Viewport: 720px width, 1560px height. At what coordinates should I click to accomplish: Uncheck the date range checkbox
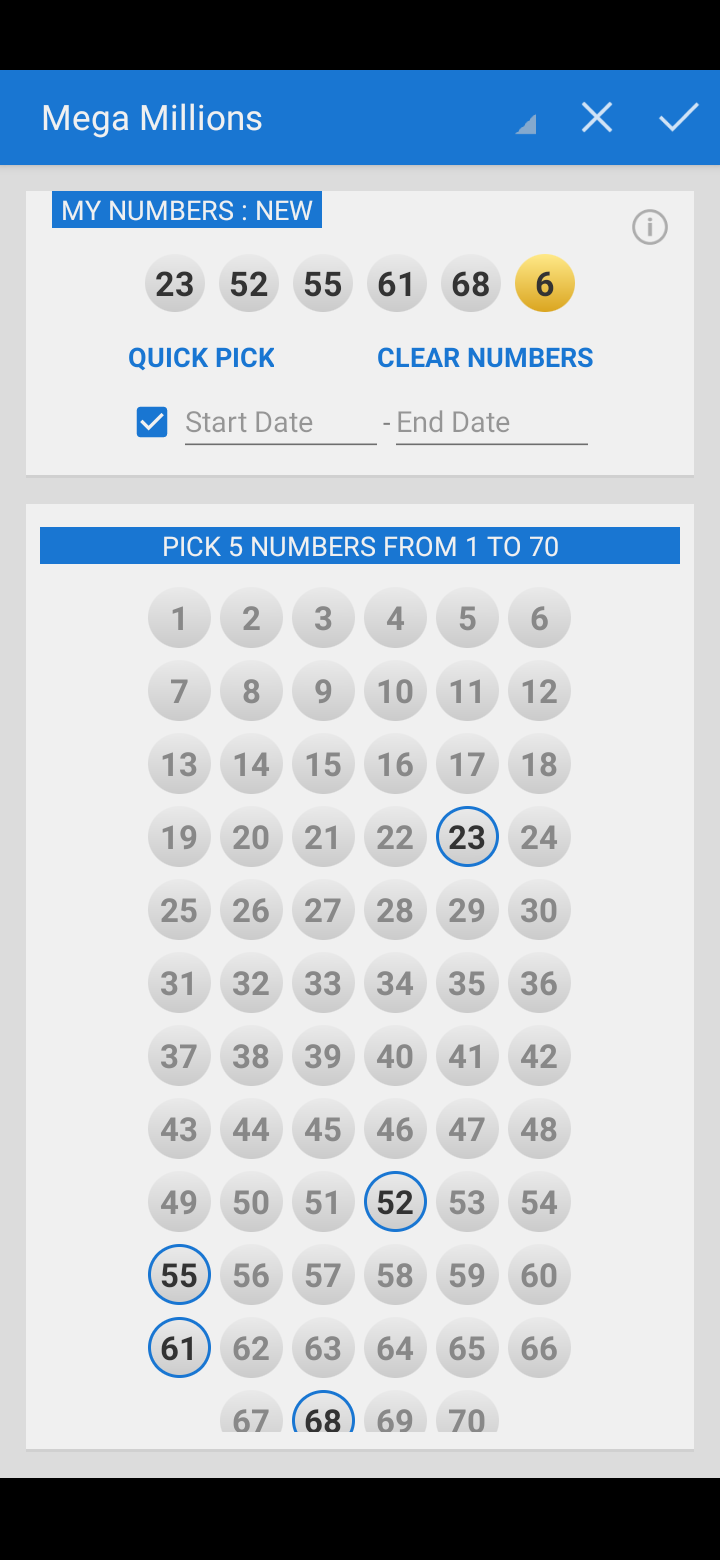[152, 422]
